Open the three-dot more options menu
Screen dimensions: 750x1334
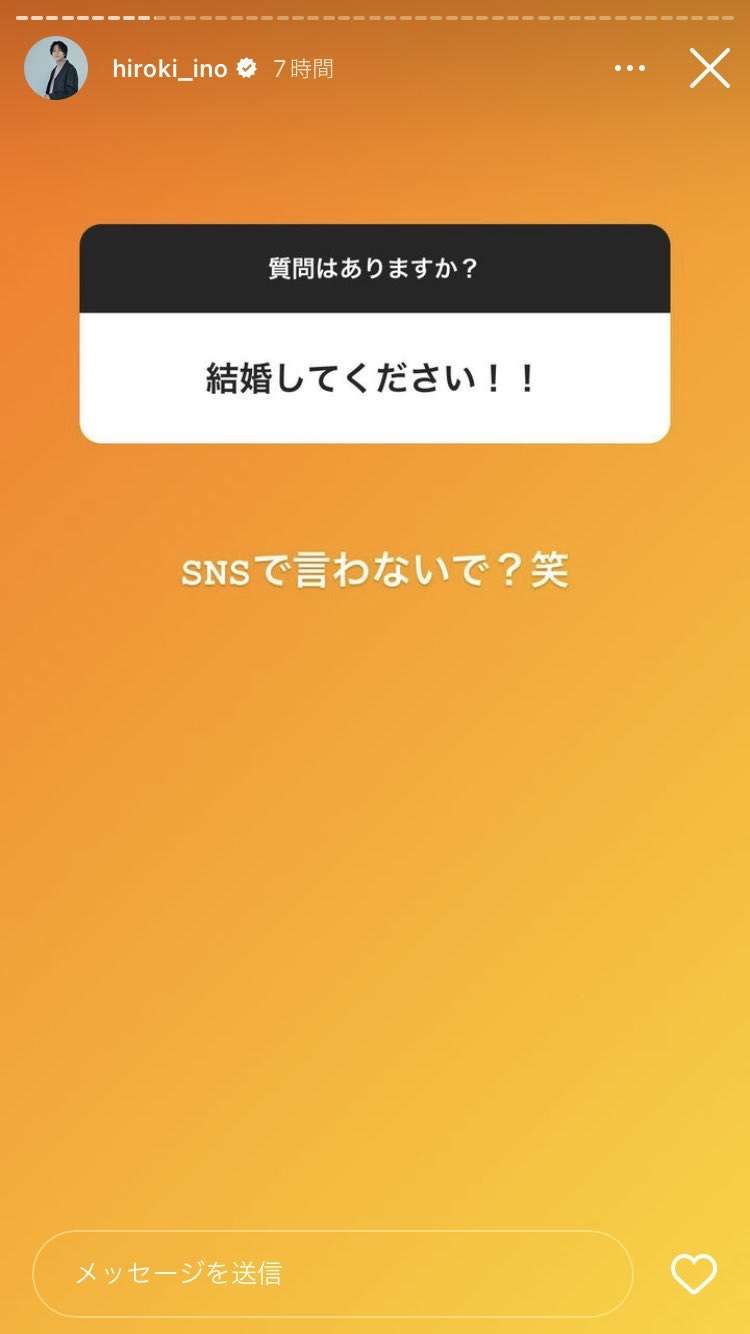pyautogui.click(x=630, y=68)
